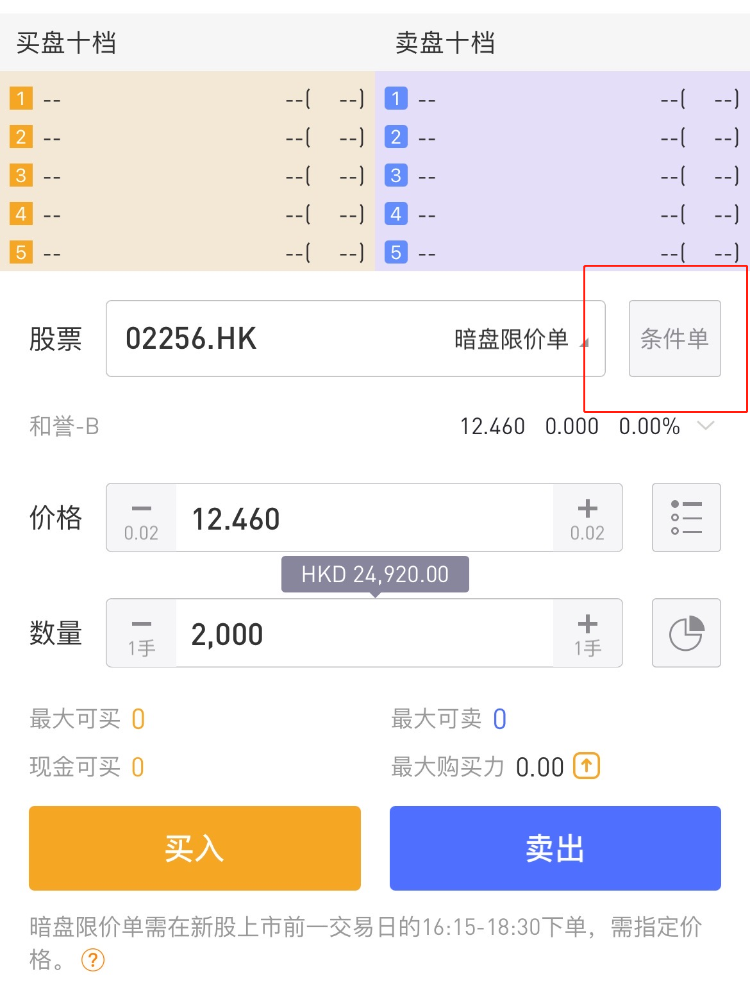Expand the 和誉-B quote details chevron
Screen dimensions: 750x990
click(706, 427)
